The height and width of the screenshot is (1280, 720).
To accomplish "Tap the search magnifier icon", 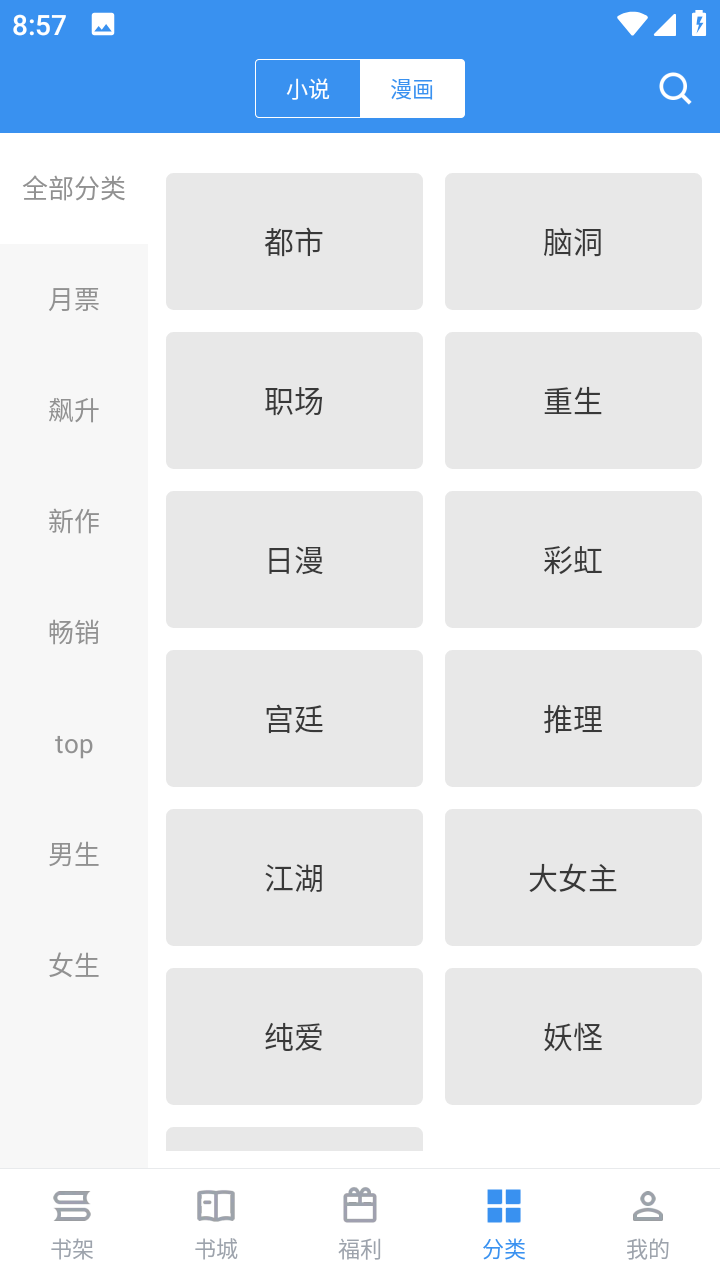I will click(675, 88).
